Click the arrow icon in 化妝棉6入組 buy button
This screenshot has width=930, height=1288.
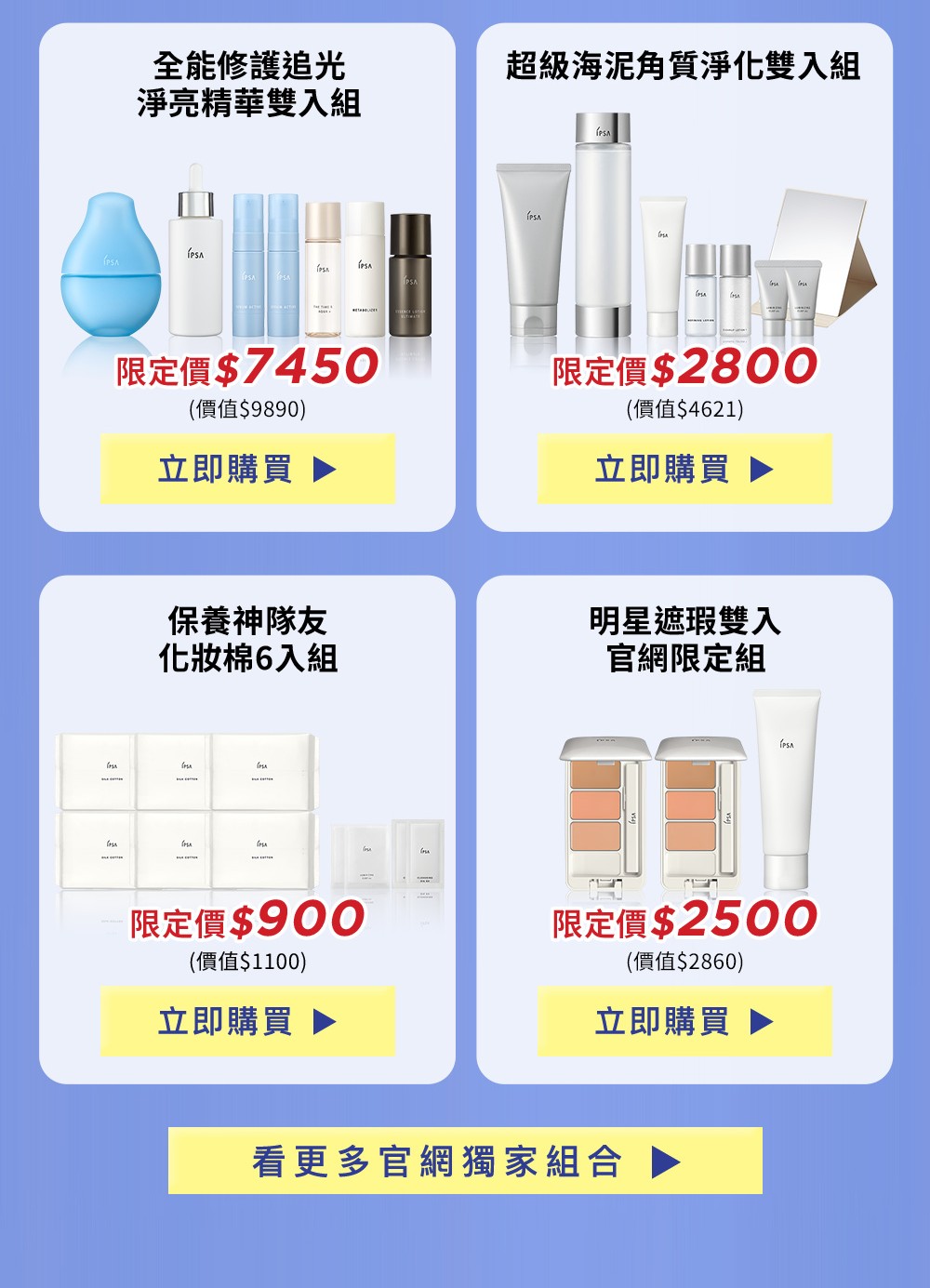[x=325, y=1020]
